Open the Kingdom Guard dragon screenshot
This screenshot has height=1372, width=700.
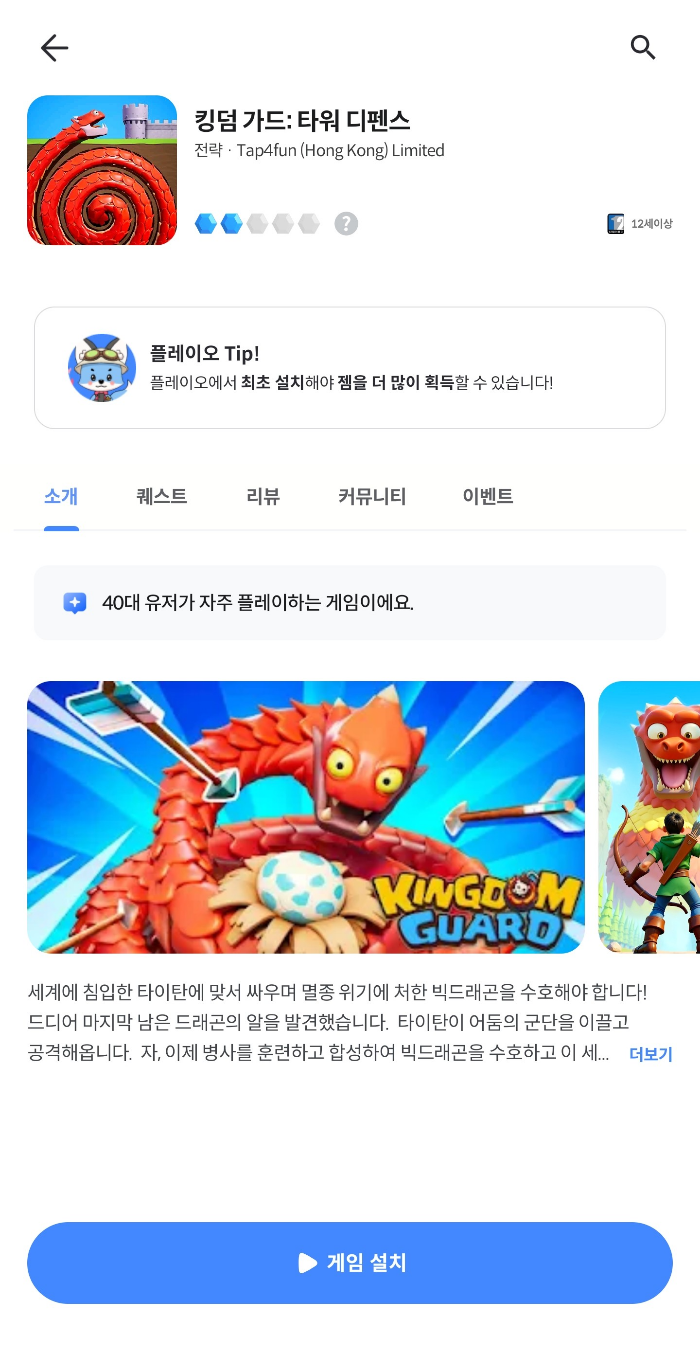[306, 817]
